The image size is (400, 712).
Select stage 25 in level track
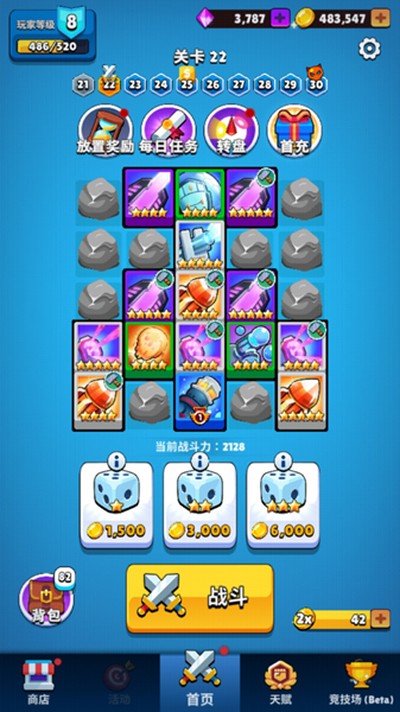point(187,84)
